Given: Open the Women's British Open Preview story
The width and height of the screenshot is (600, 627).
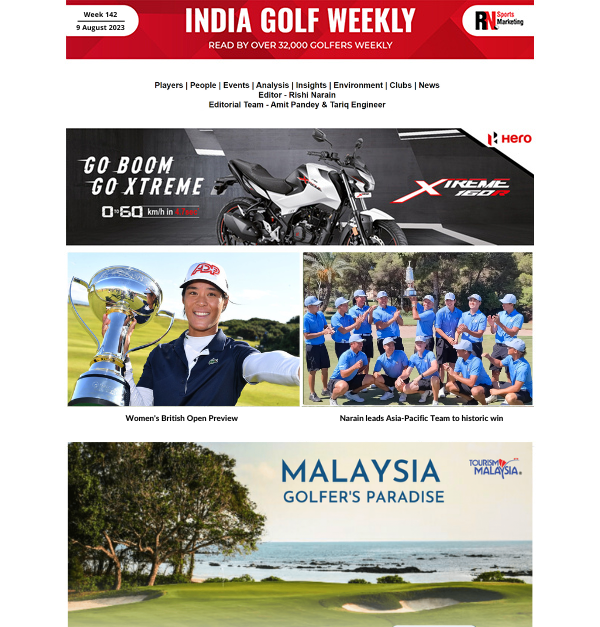Looking at the screenshot, I should (182, 418).
